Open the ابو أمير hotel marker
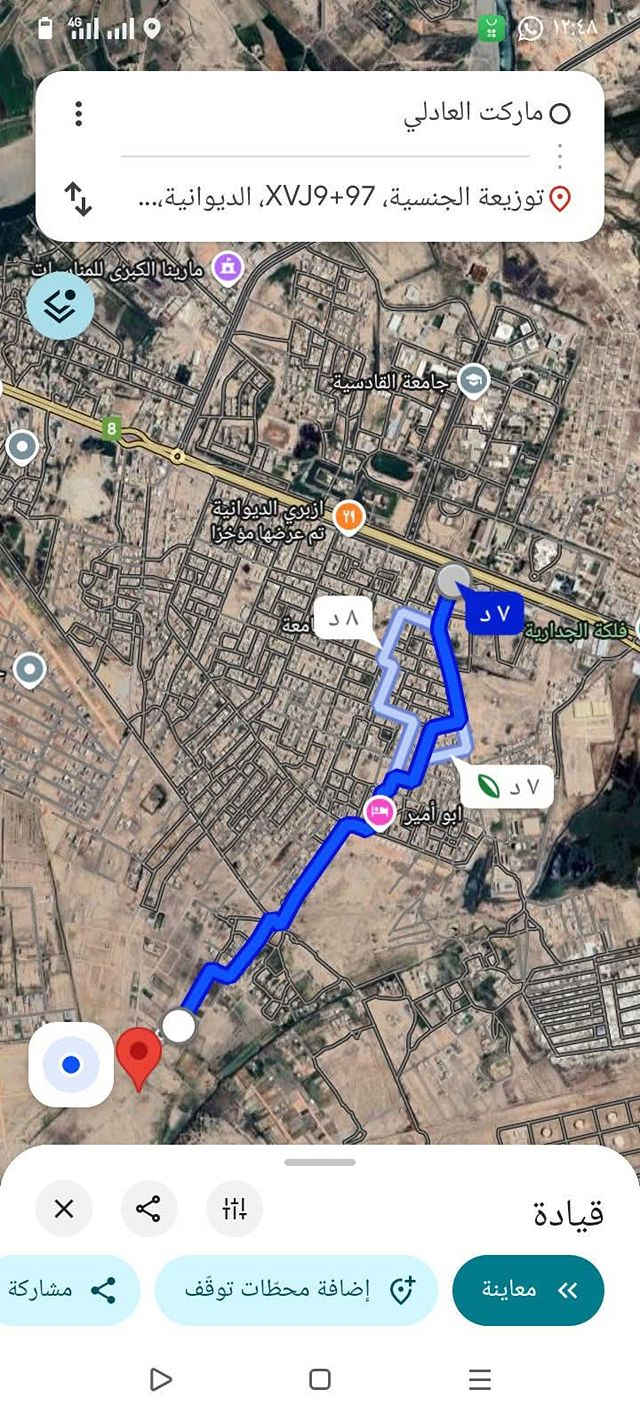640x1422 pixels. 379,811
